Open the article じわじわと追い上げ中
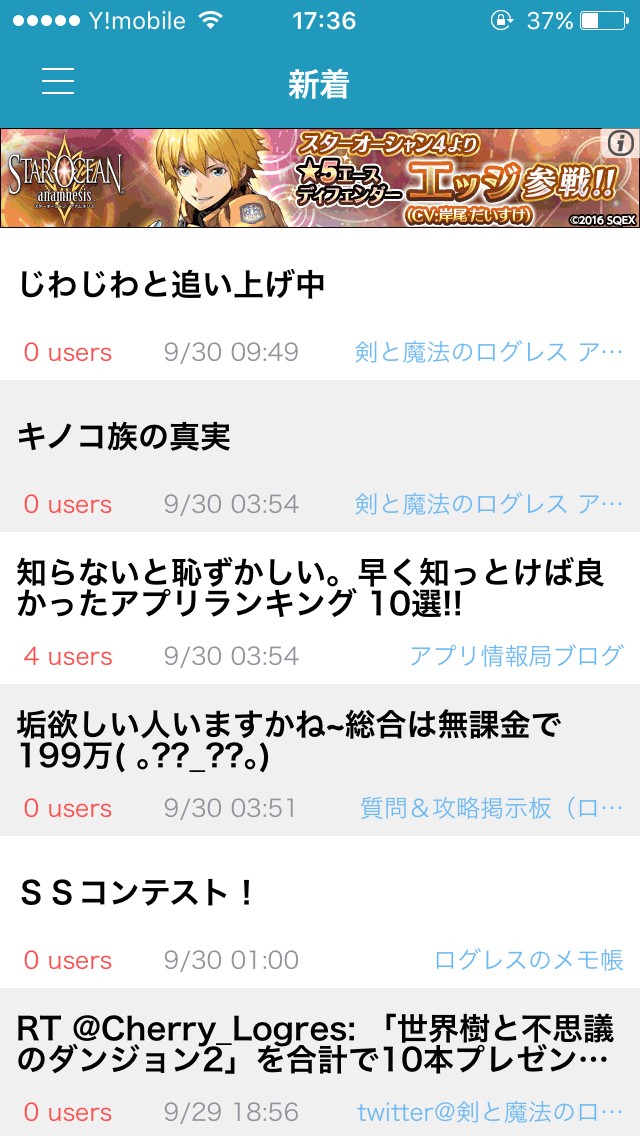640x1136 pixels. click(x=172, y=286)
